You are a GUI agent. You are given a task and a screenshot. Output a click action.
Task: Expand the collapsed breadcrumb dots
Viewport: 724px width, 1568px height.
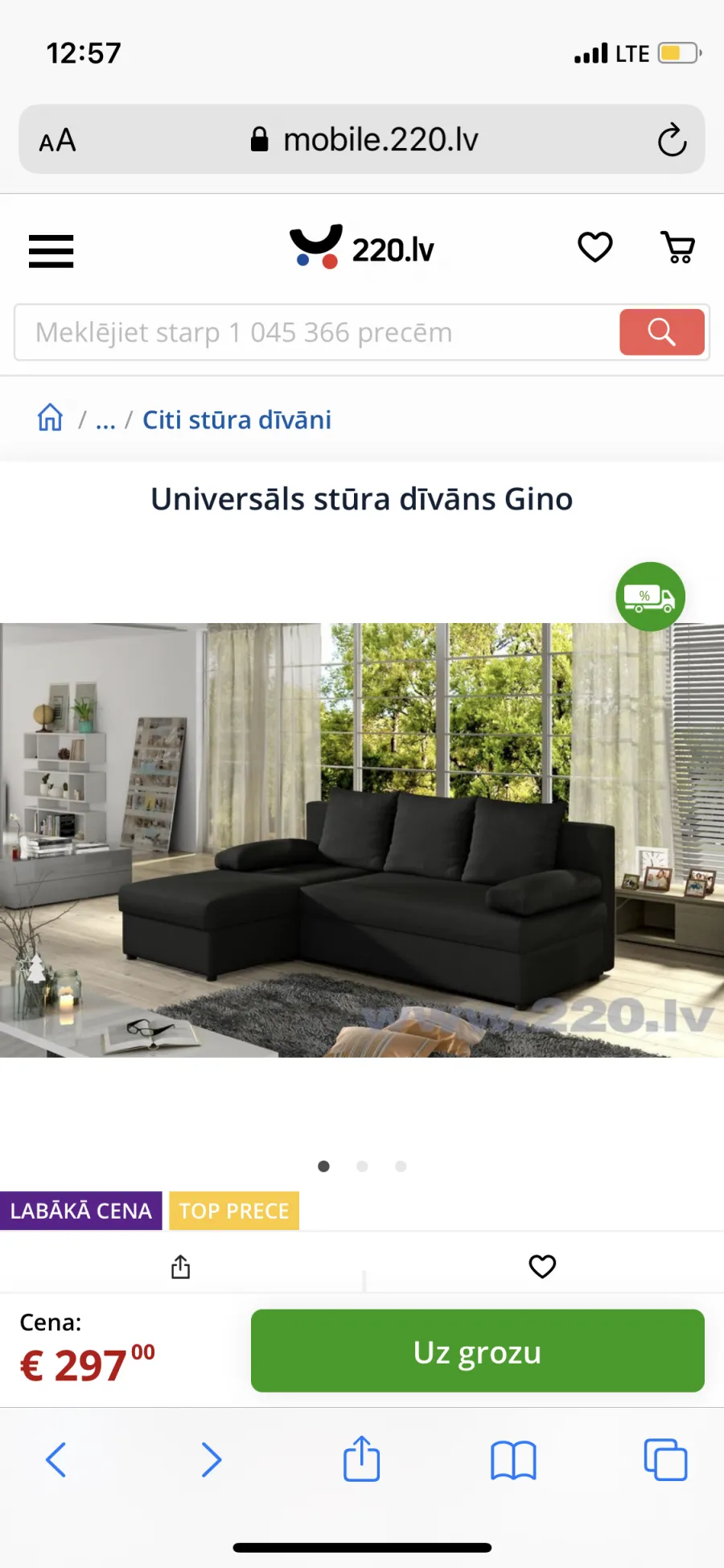105,420
